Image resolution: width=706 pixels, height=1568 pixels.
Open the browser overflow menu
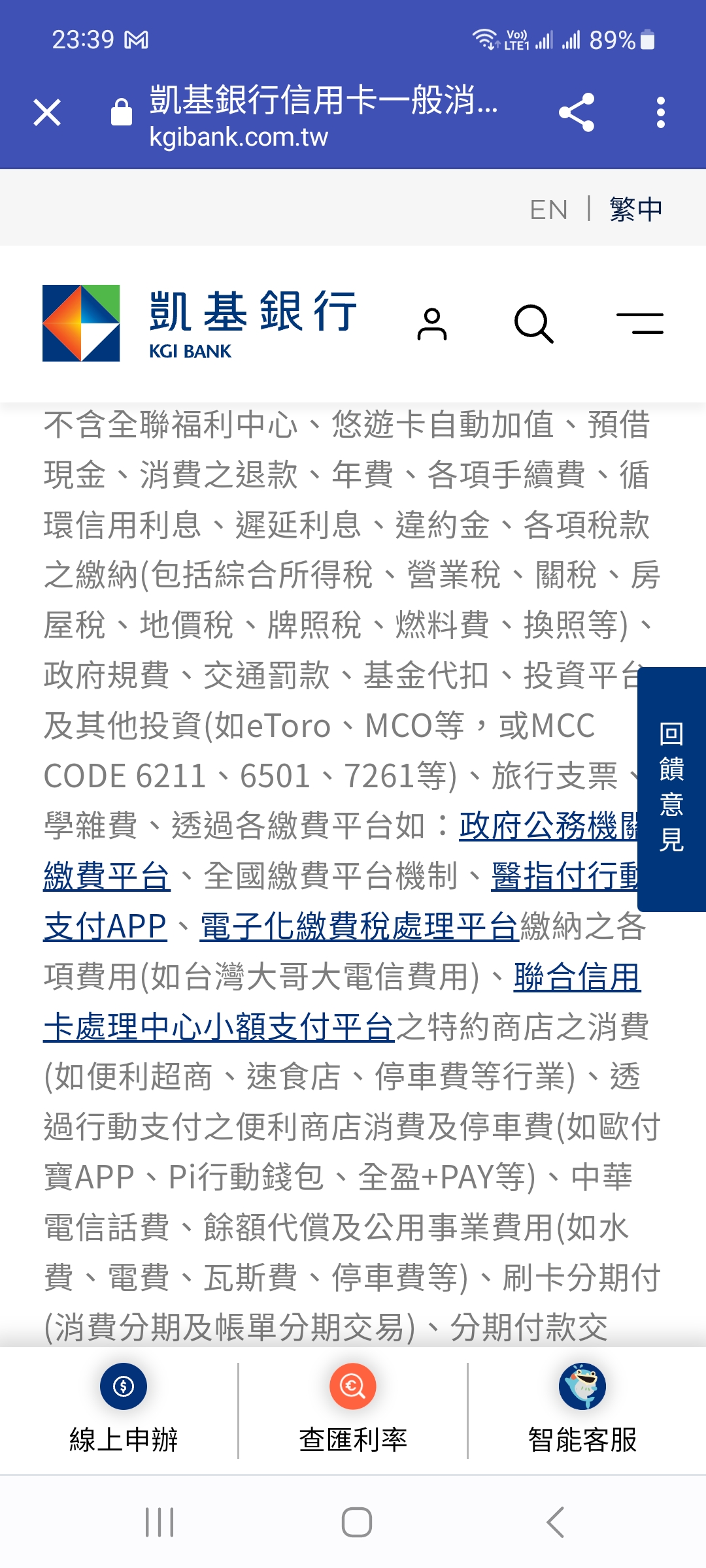pos(661,112)
